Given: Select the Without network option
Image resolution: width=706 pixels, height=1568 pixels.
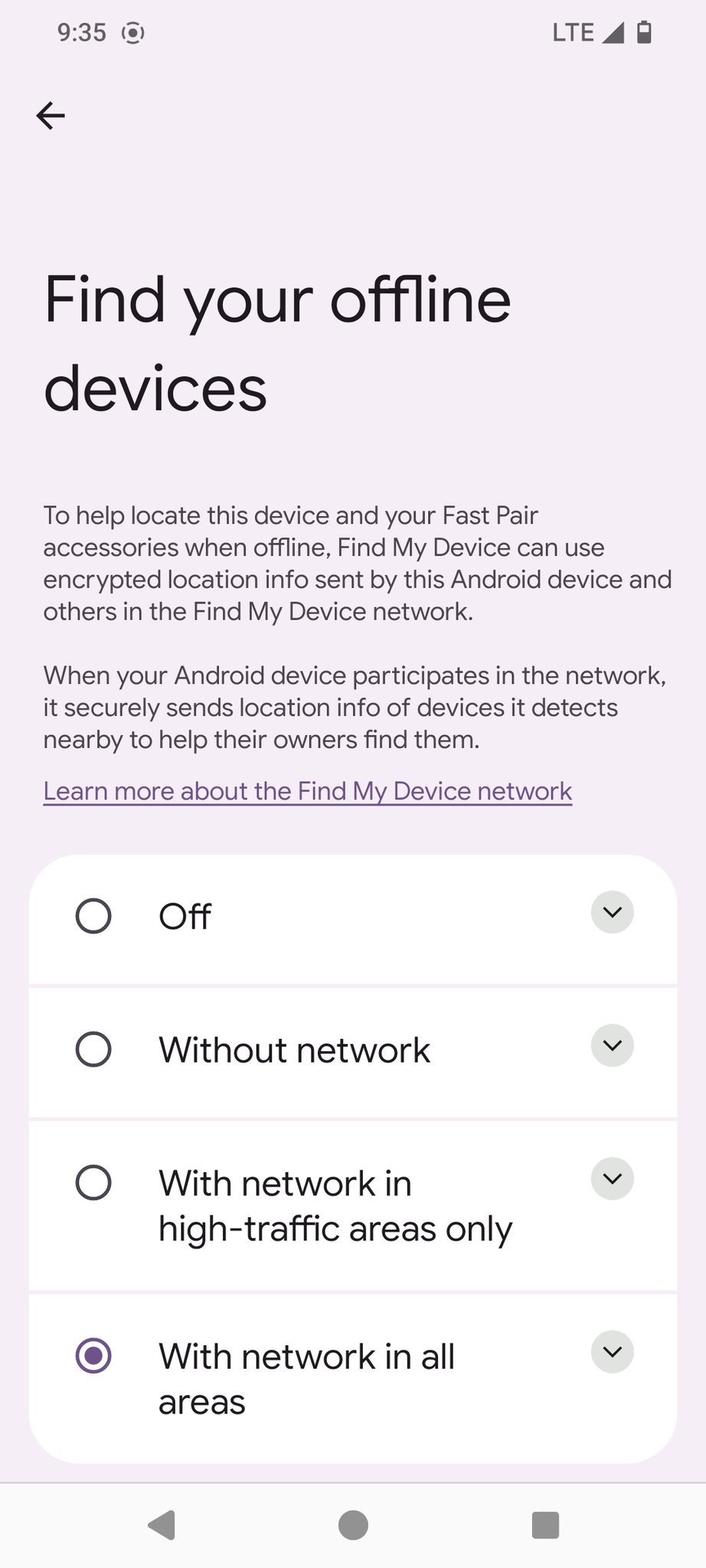Looking at the screenshot, I should click(93, 1049).
